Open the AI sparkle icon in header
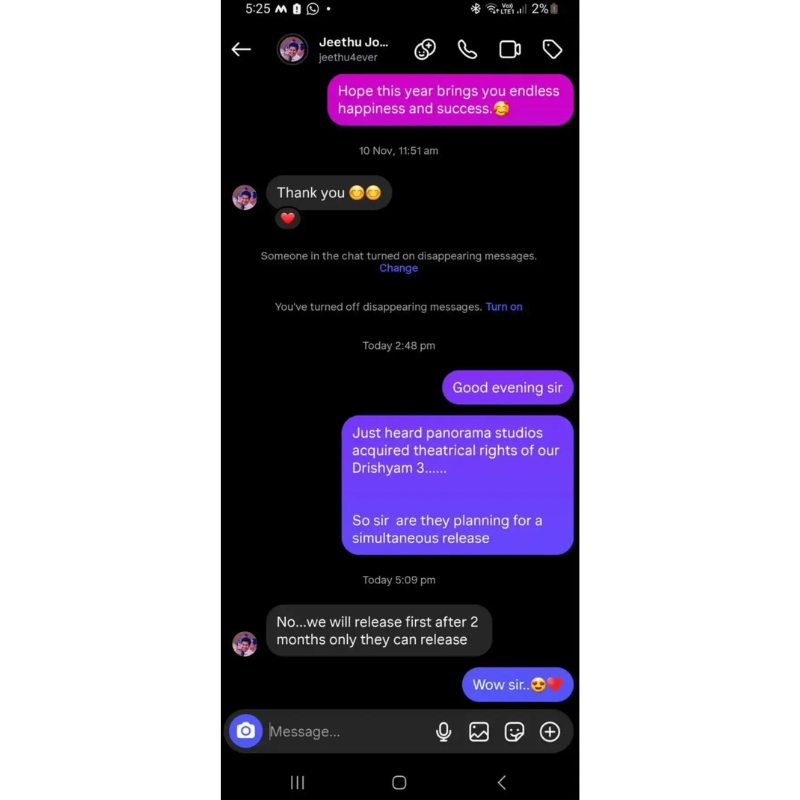This screenshot has height=800, width=800. (x=425, y=49)
